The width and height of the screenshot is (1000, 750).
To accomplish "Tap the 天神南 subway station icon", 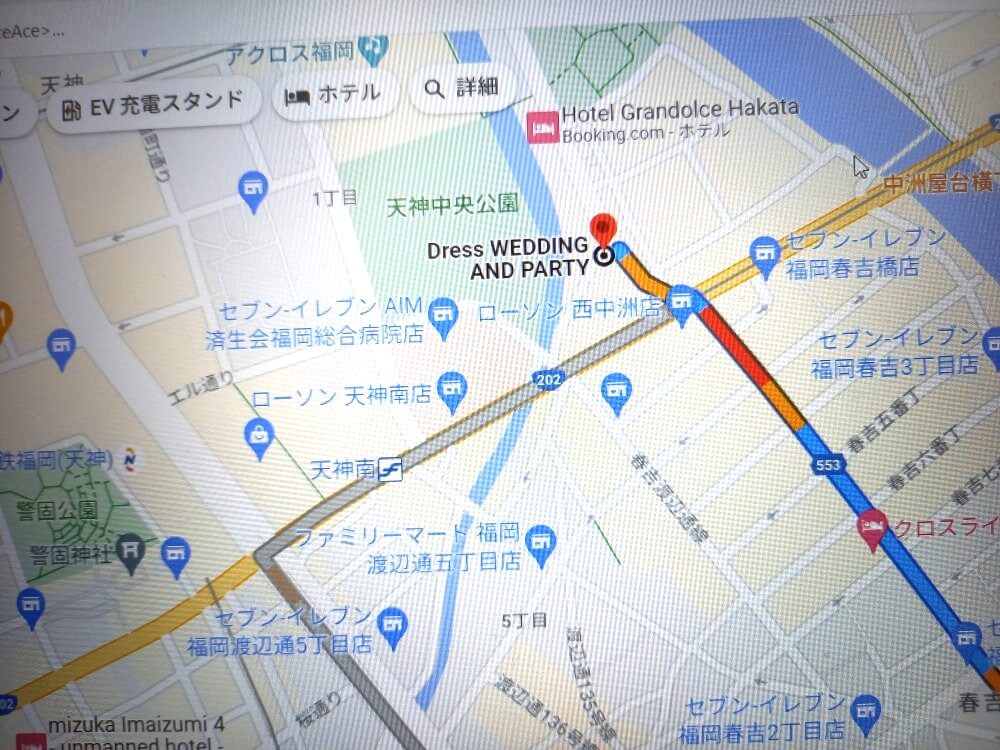I will [390, 468].
